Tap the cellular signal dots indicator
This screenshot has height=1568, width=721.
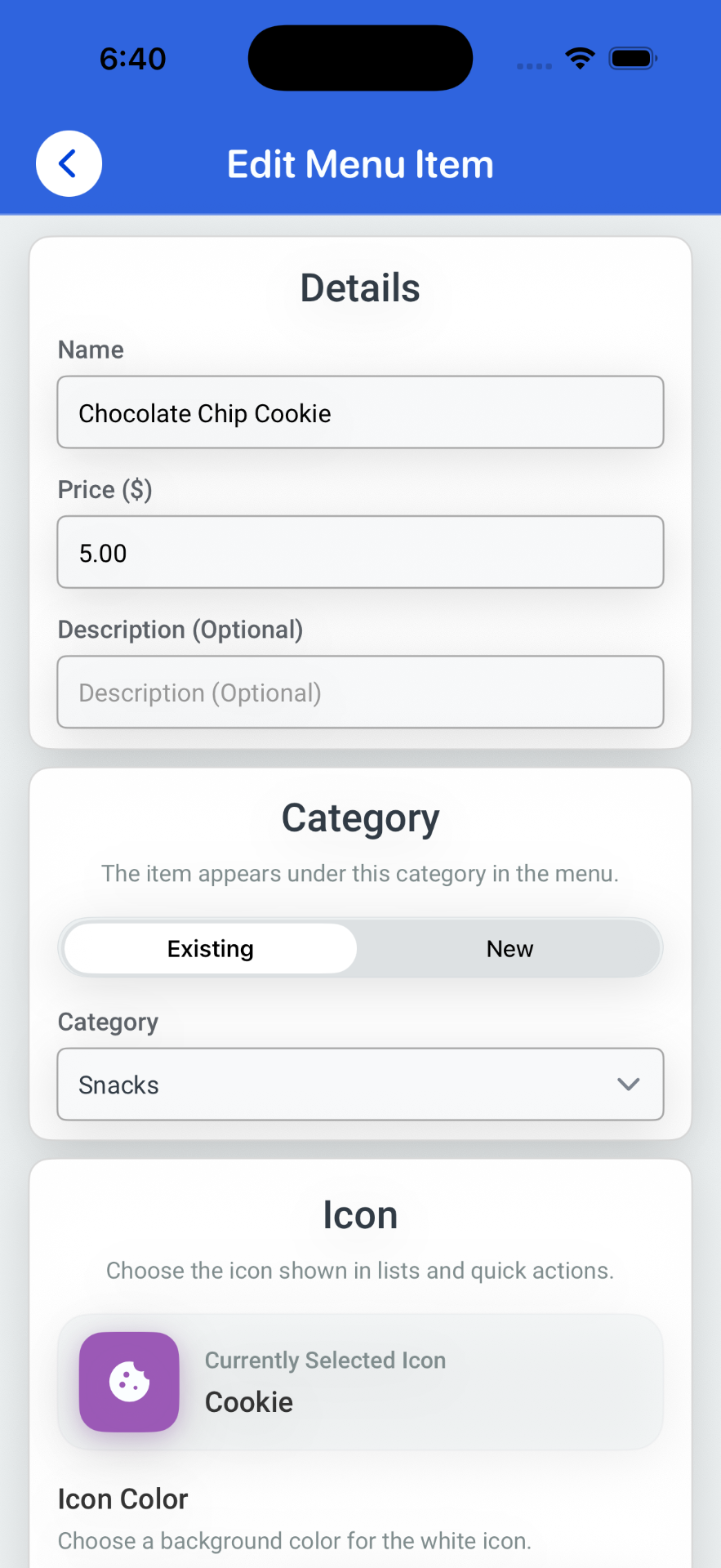point(533,65)
